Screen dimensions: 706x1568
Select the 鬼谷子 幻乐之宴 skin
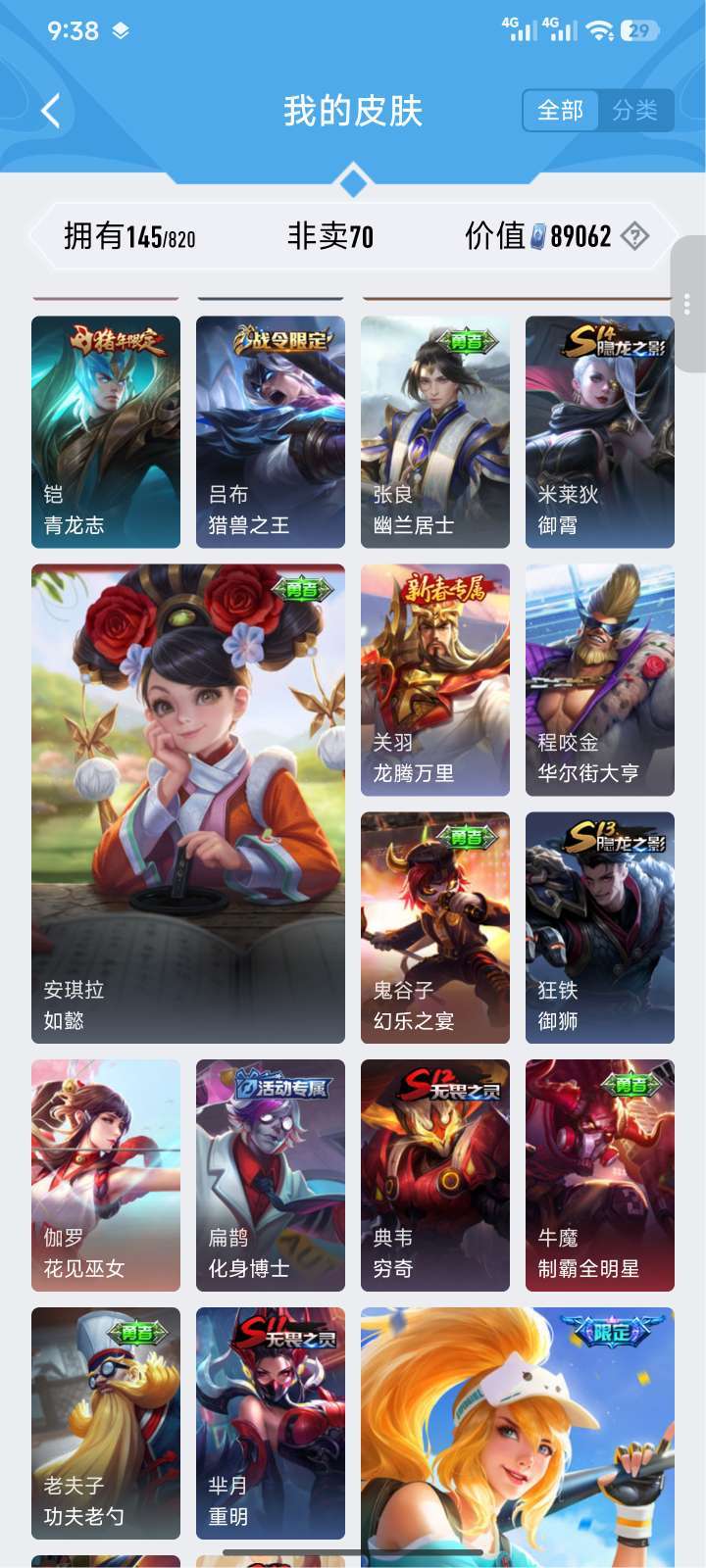pyautogui.click(x=435, y=928)
